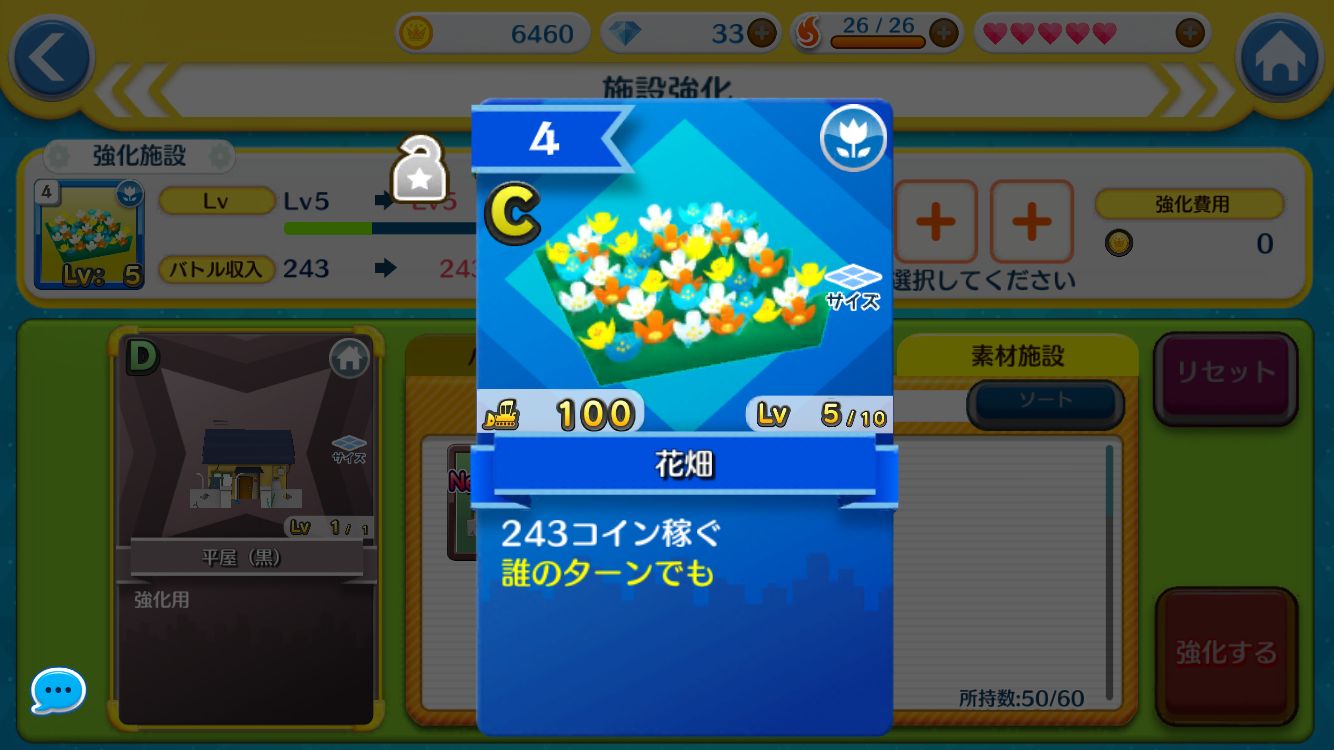Image resolution: width=1334 pixels, height=750 pixels.
Task: Refill stamina with the plus icon
Action: [x=943, y=33]
